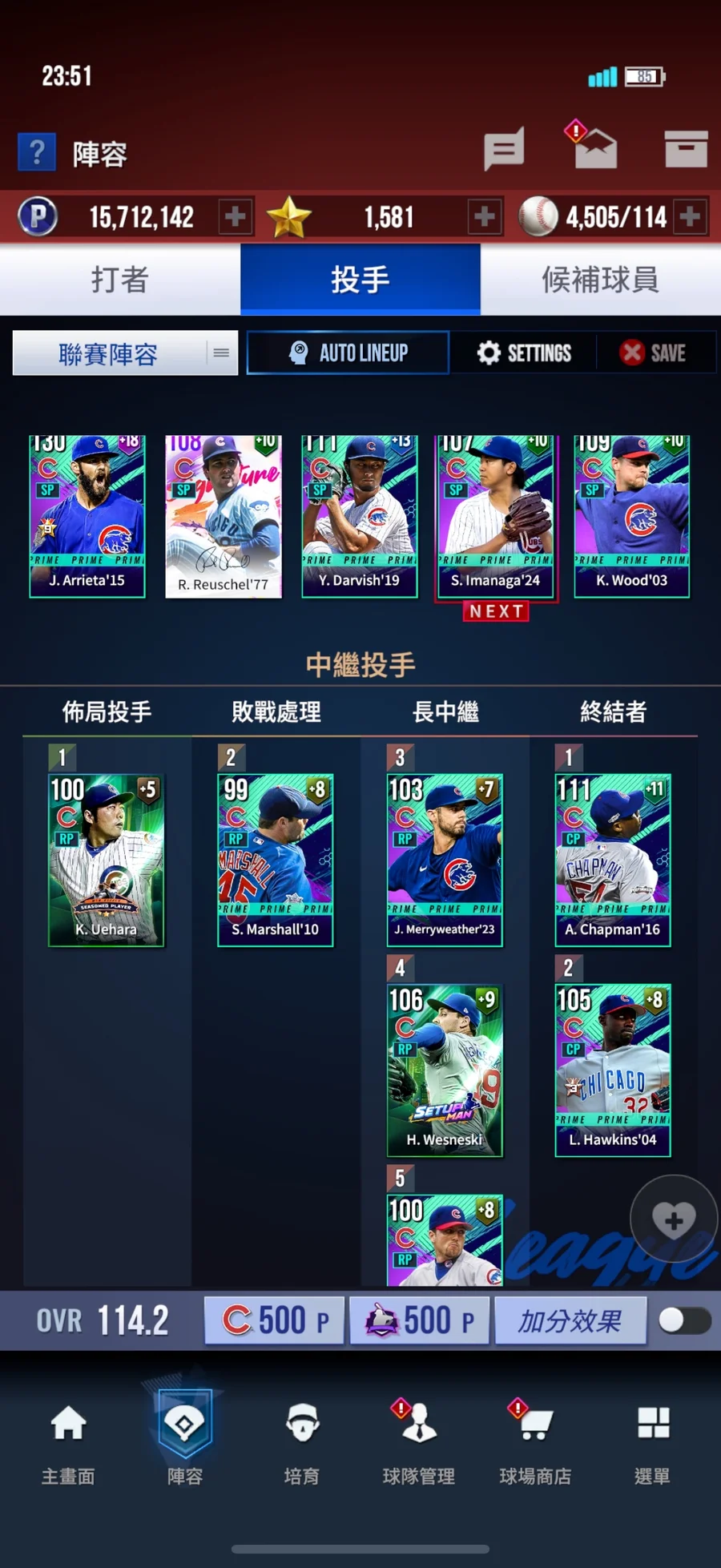This screenshot has width=721, height=1568.
Task: Open K. Uehara reliever card
Action: pyautogui.click(x=107, y=860)
